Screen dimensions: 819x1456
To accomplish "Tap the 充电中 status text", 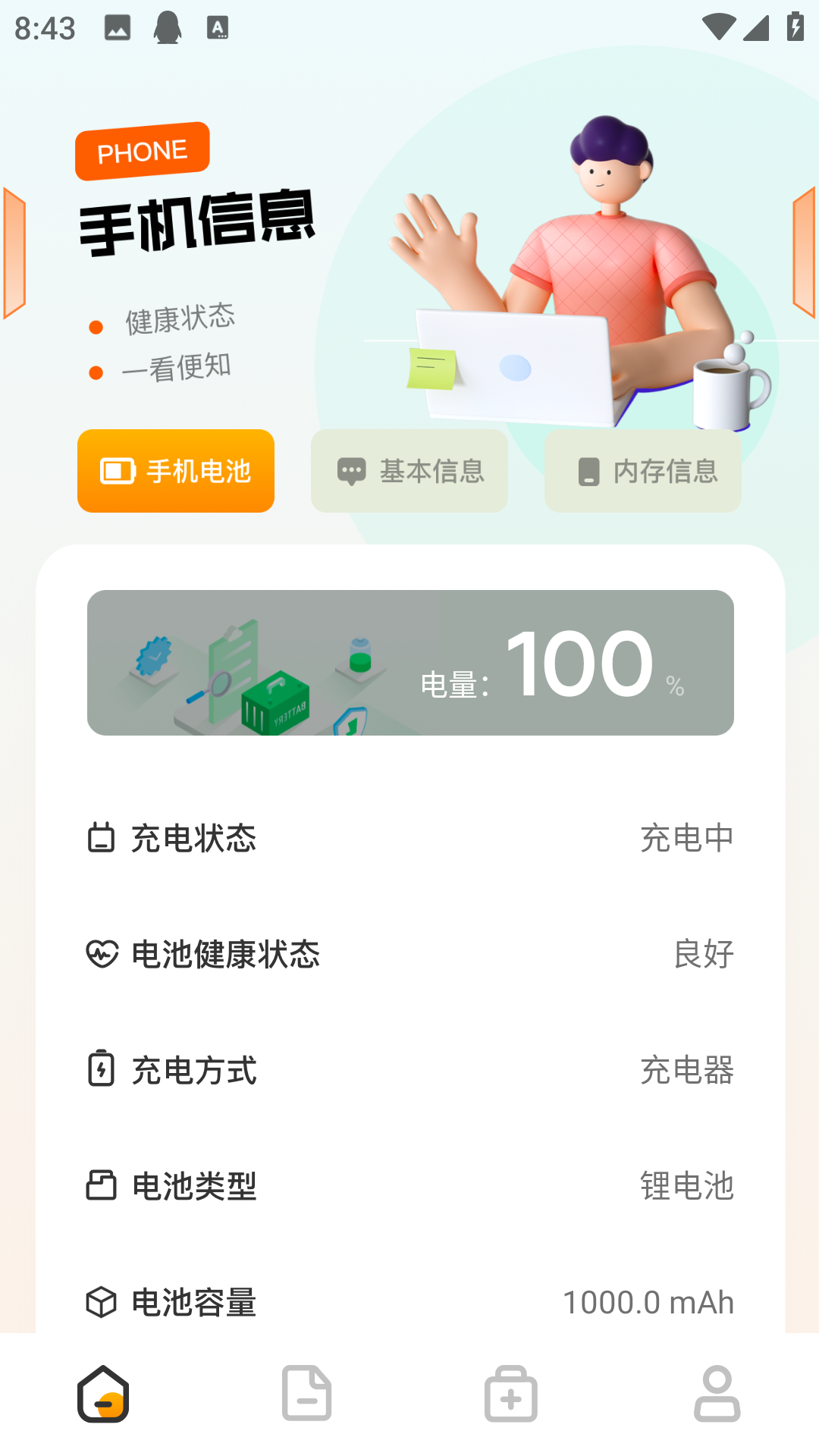I will [x=686, y=838].
